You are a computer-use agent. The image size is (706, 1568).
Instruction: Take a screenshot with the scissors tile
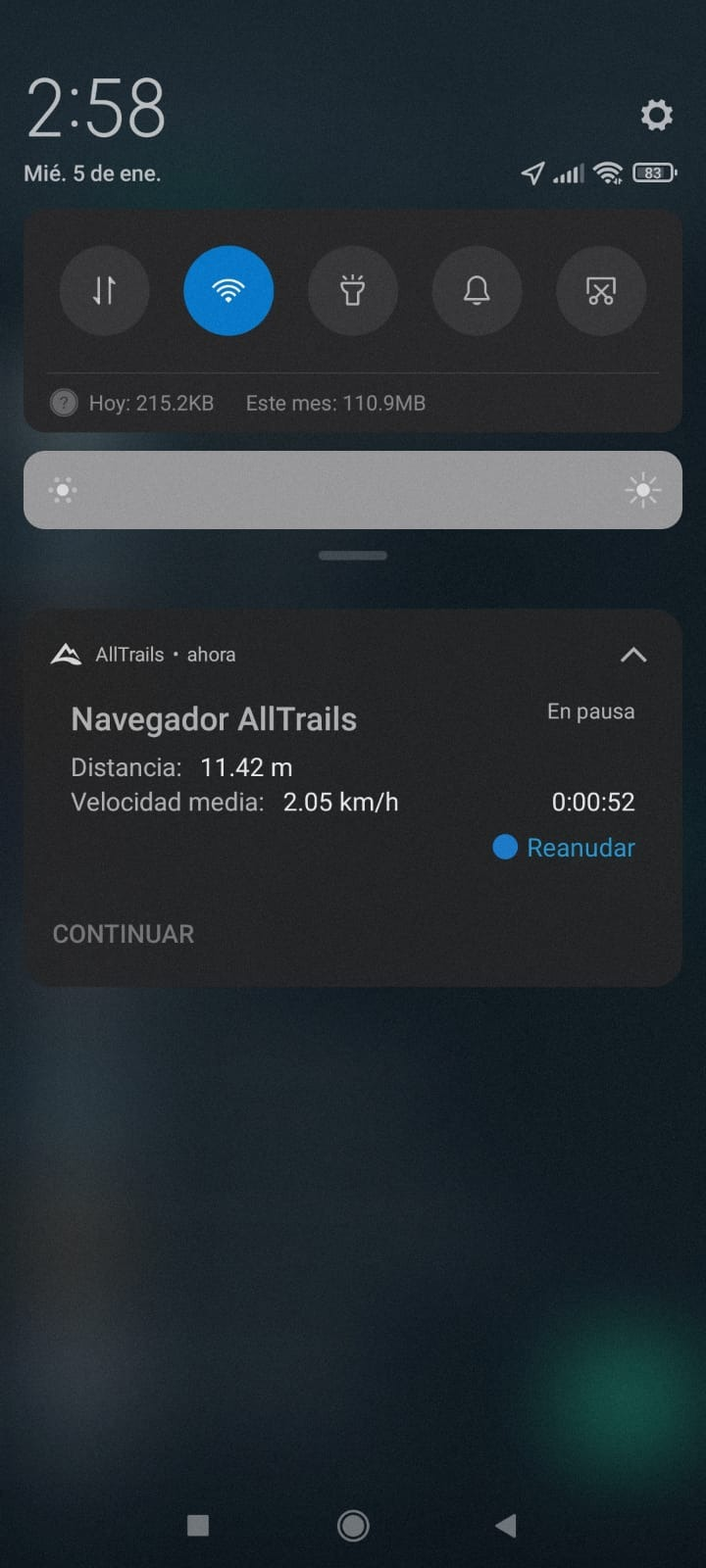(601, 290)
